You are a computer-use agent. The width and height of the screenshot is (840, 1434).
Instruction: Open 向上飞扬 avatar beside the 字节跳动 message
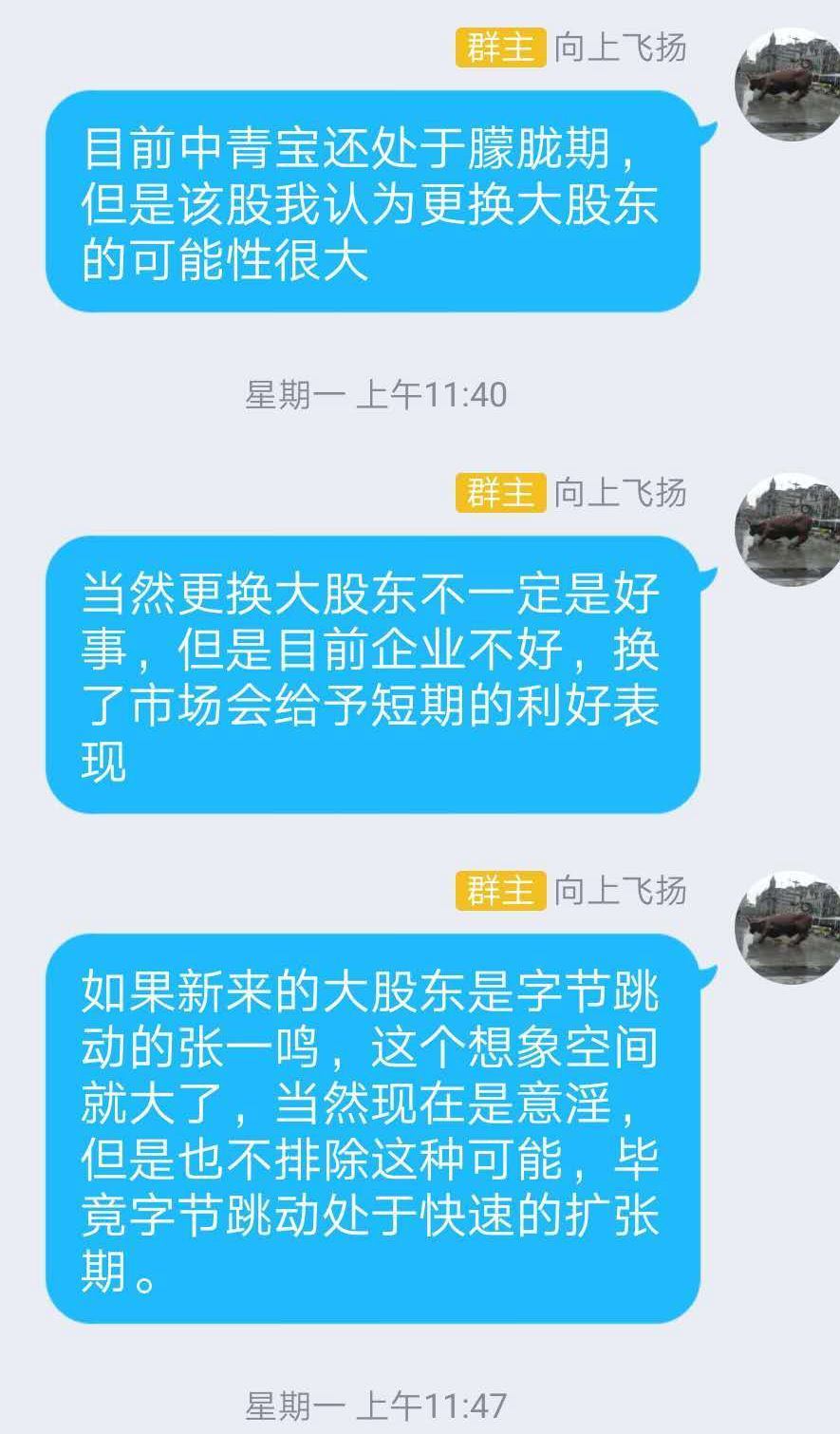click(x=788, y=927)
